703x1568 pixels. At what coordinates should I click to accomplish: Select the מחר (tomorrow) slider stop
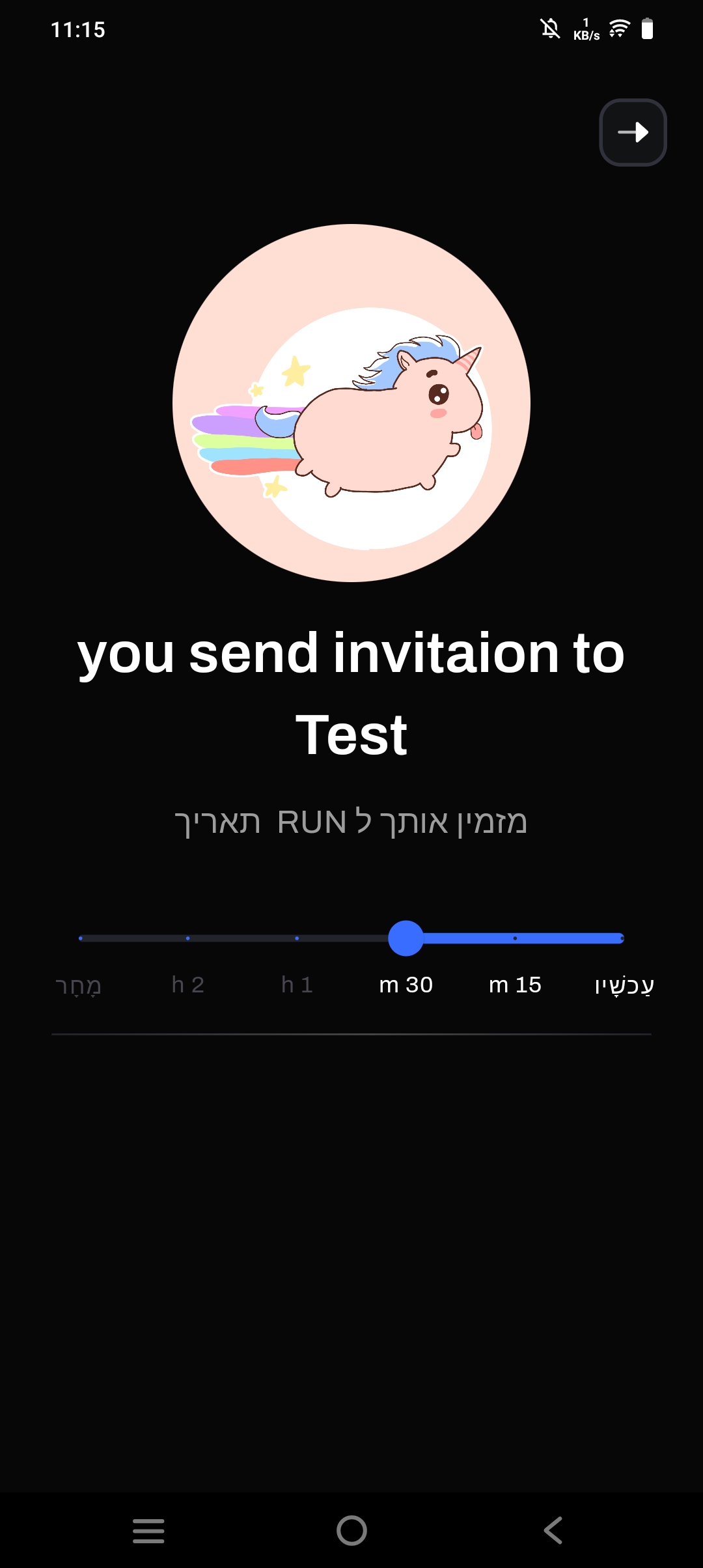(x=80, y=938)
